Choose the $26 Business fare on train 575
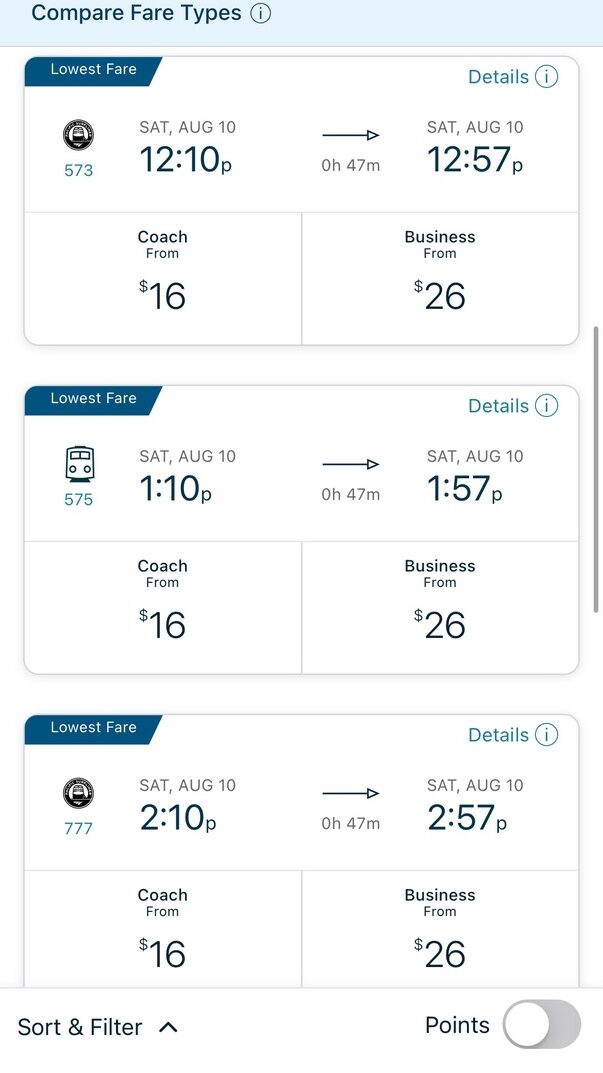 (440, 608)
